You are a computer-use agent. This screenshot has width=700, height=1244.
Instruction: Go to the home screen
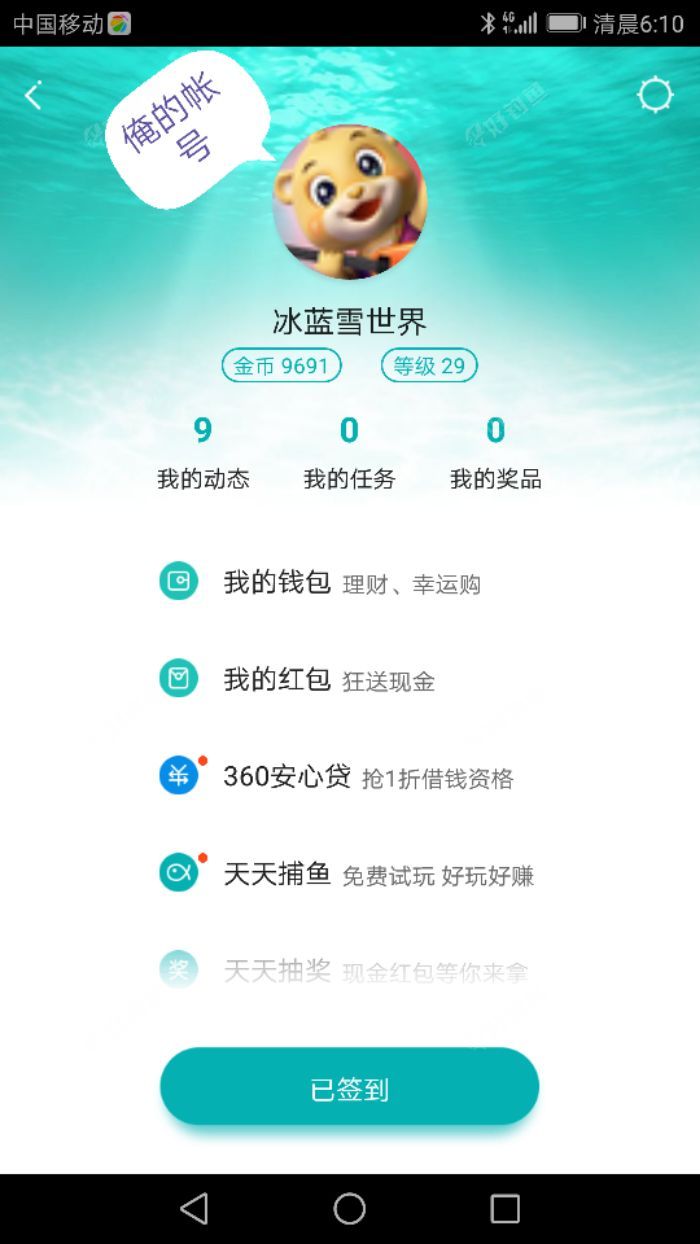tap(349, 1209)
